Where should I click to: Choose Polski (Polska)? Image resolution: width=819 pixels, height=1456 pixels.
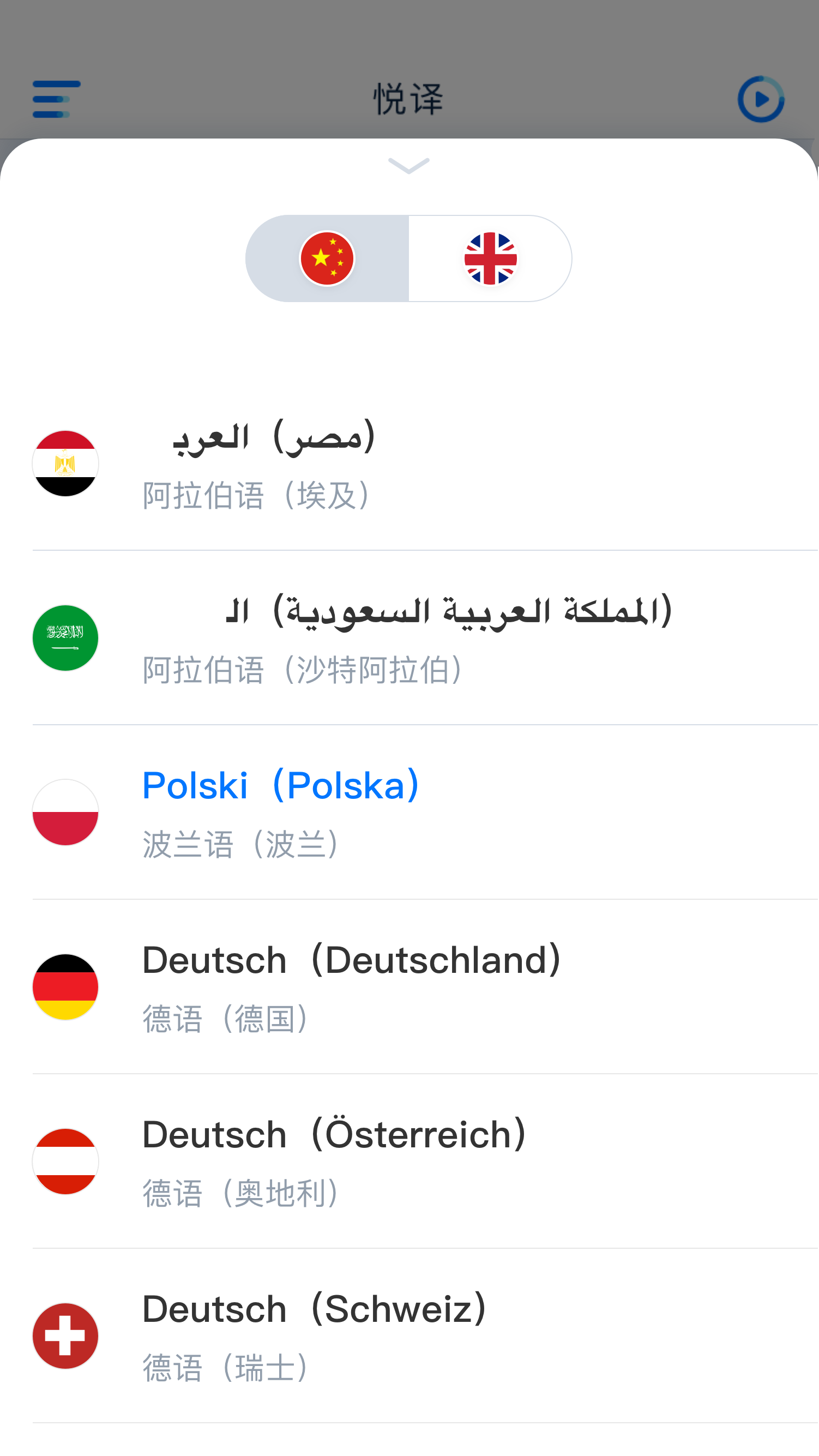coord(409,812)
